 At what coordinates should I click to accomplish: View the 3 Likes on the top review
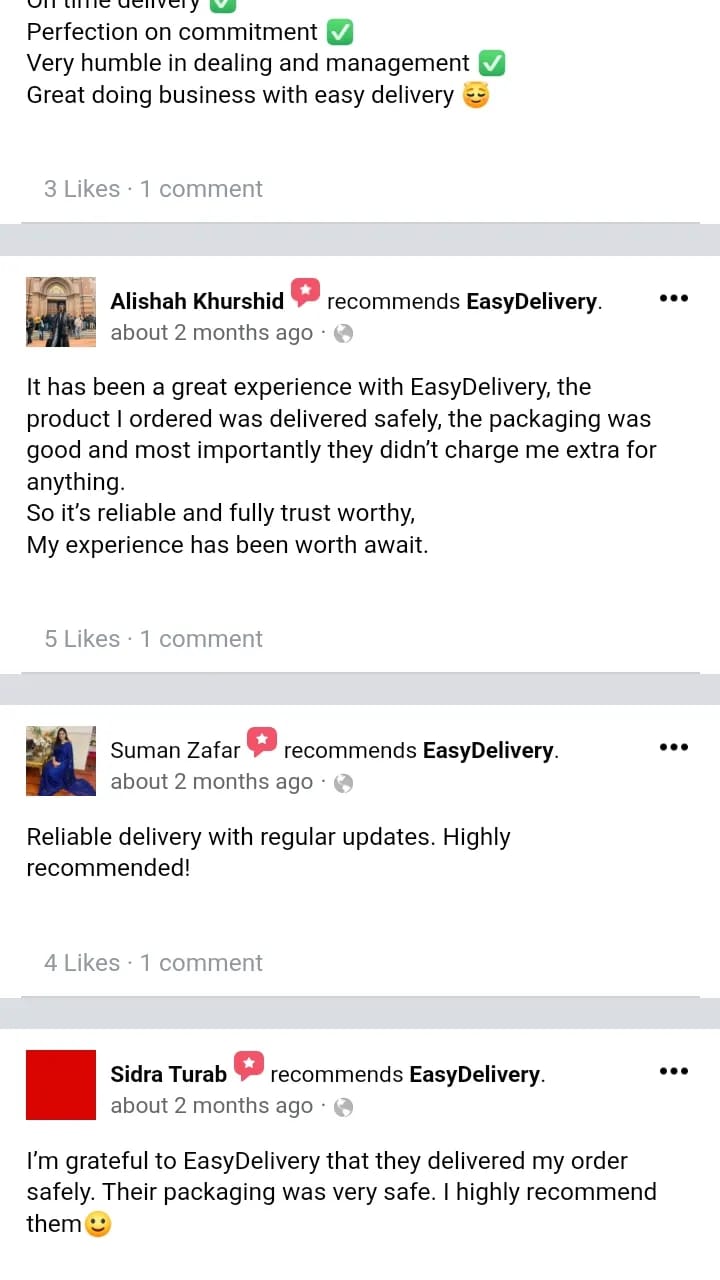(x=82, y=189)
